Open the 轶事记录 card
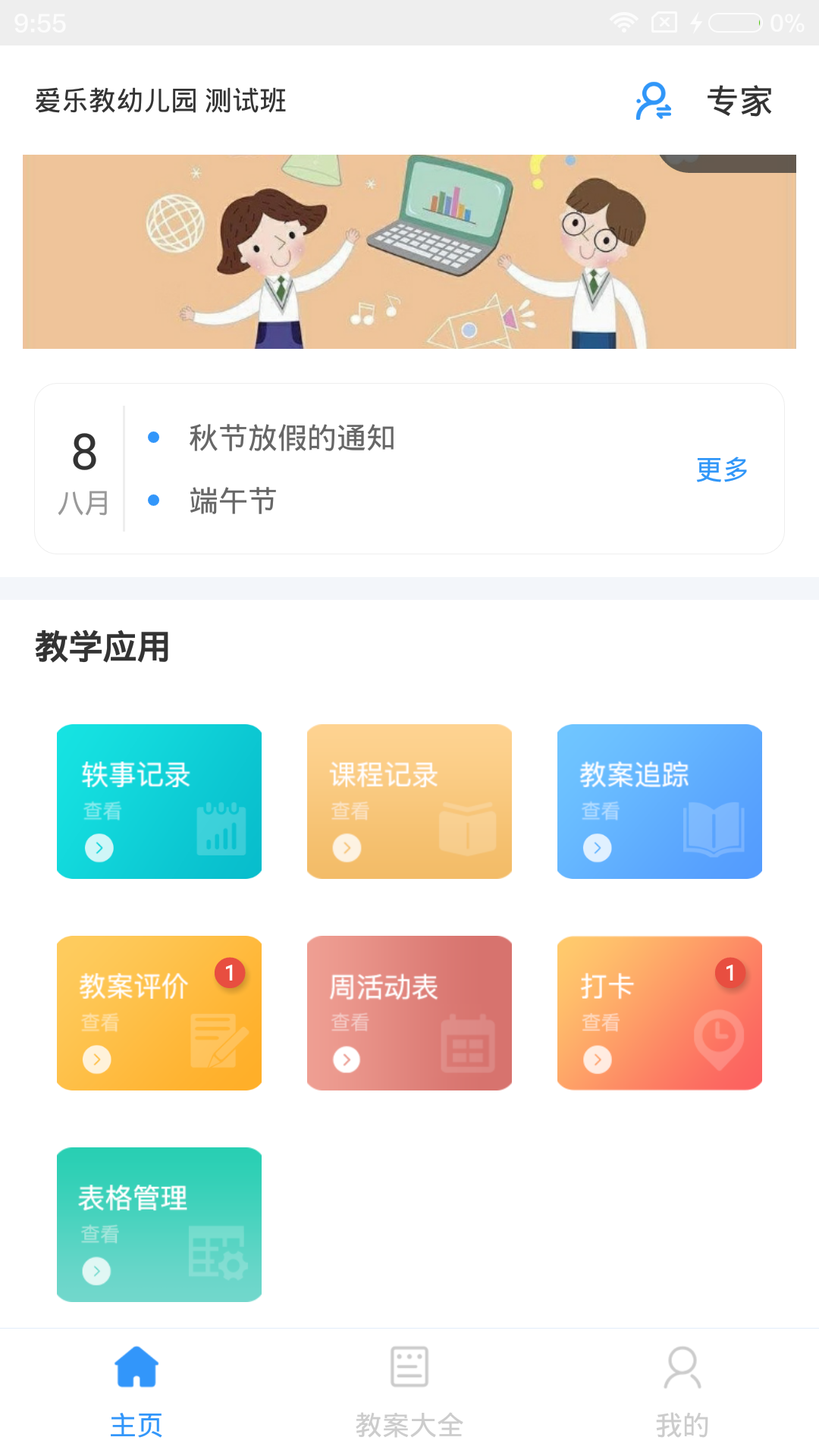Viewport: 819px width, 1456px height. point(159,802)
